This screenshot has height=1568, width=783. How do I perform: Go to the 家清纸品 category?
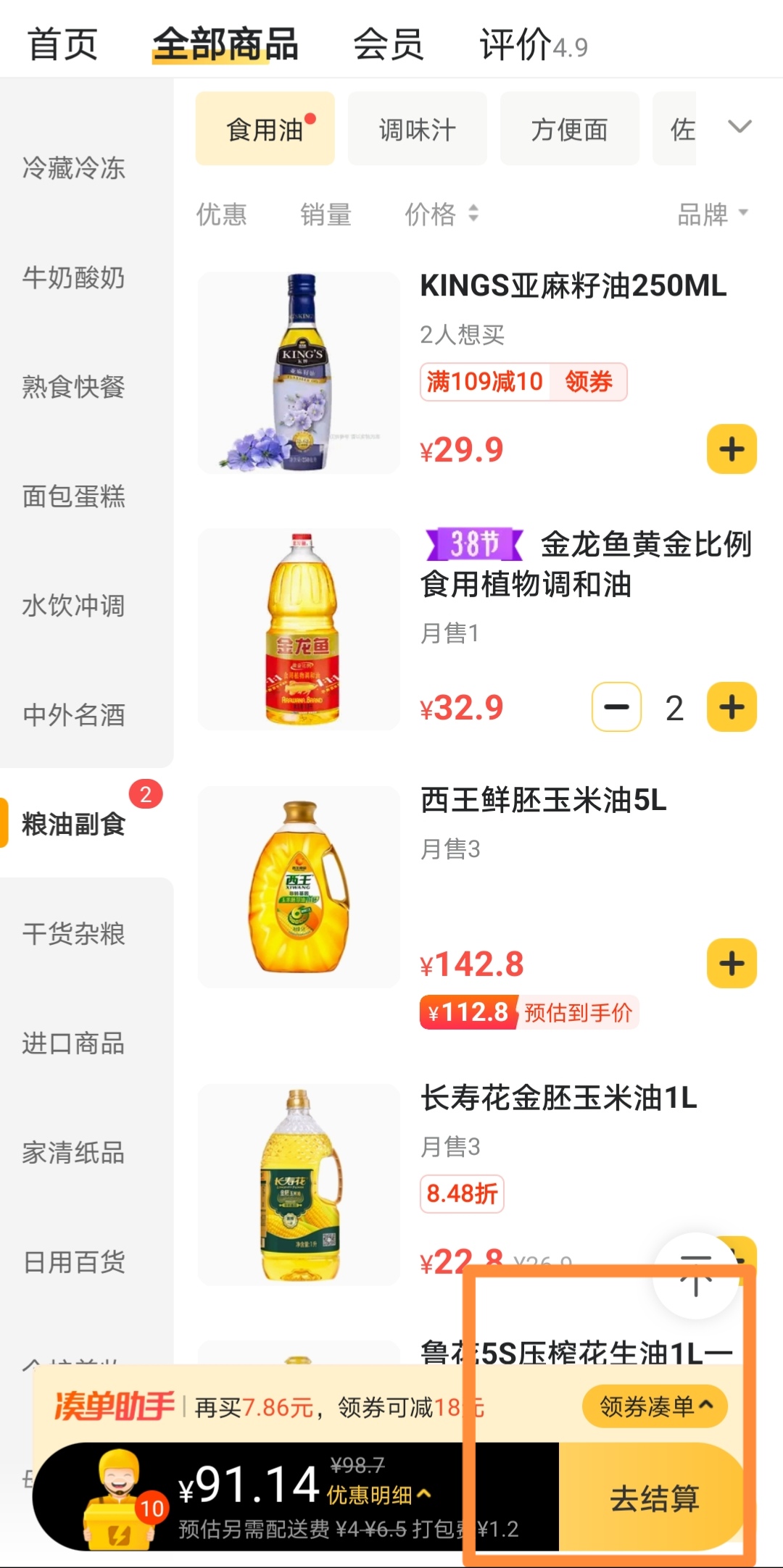pos(73,1153)
